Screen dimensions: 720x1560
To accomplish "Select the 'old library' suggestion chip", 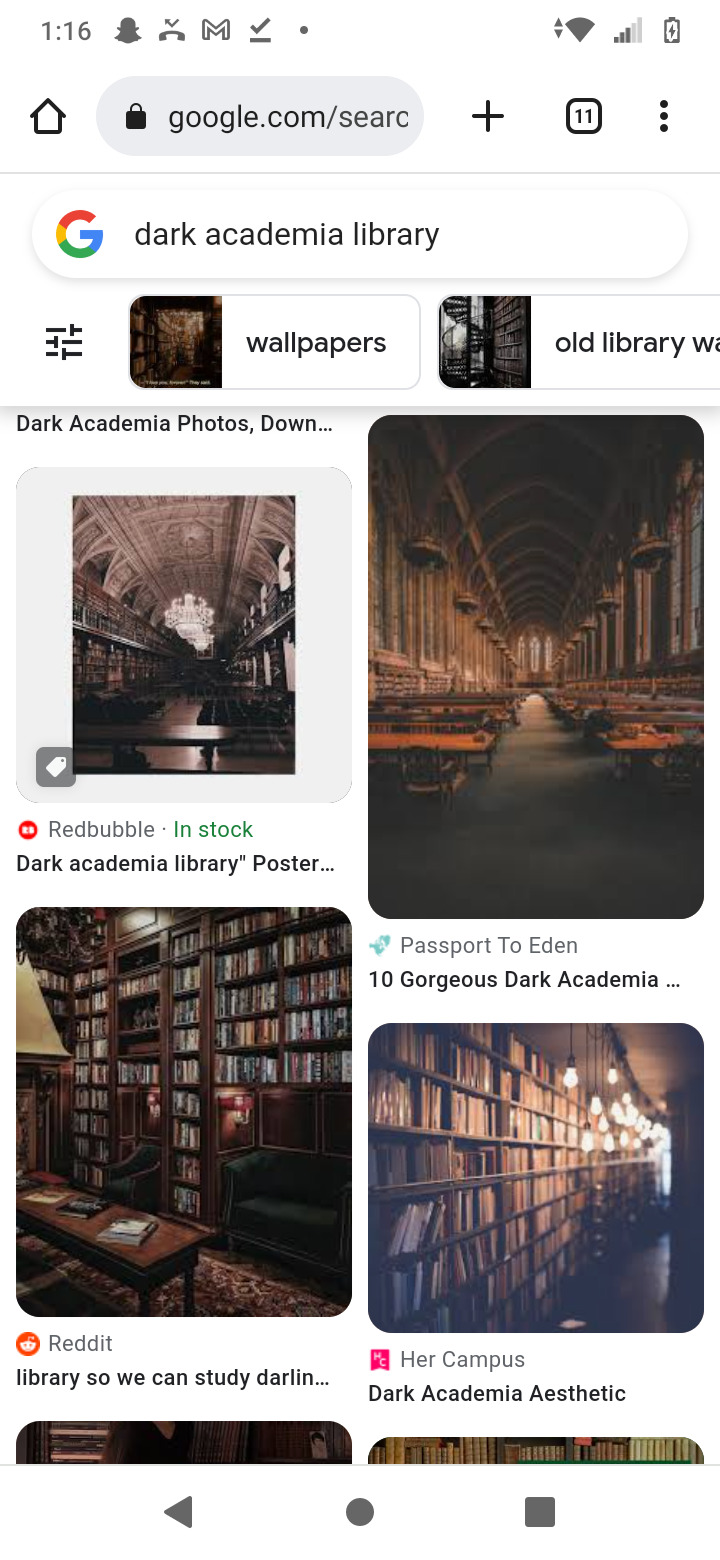I will (579, 342).
